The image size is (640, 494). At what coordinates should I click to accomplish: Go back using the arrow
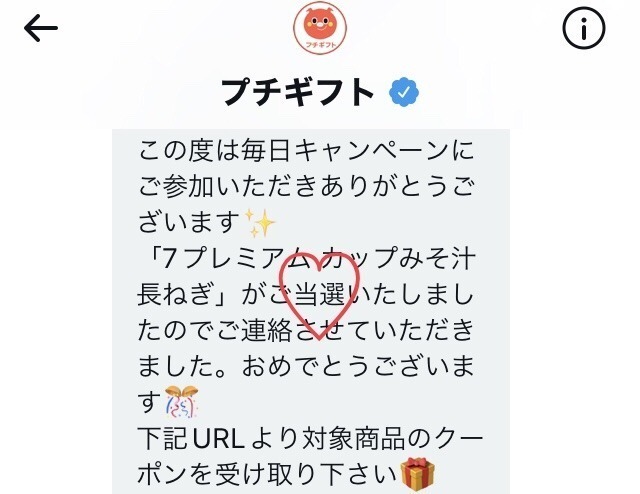point(41,29)
